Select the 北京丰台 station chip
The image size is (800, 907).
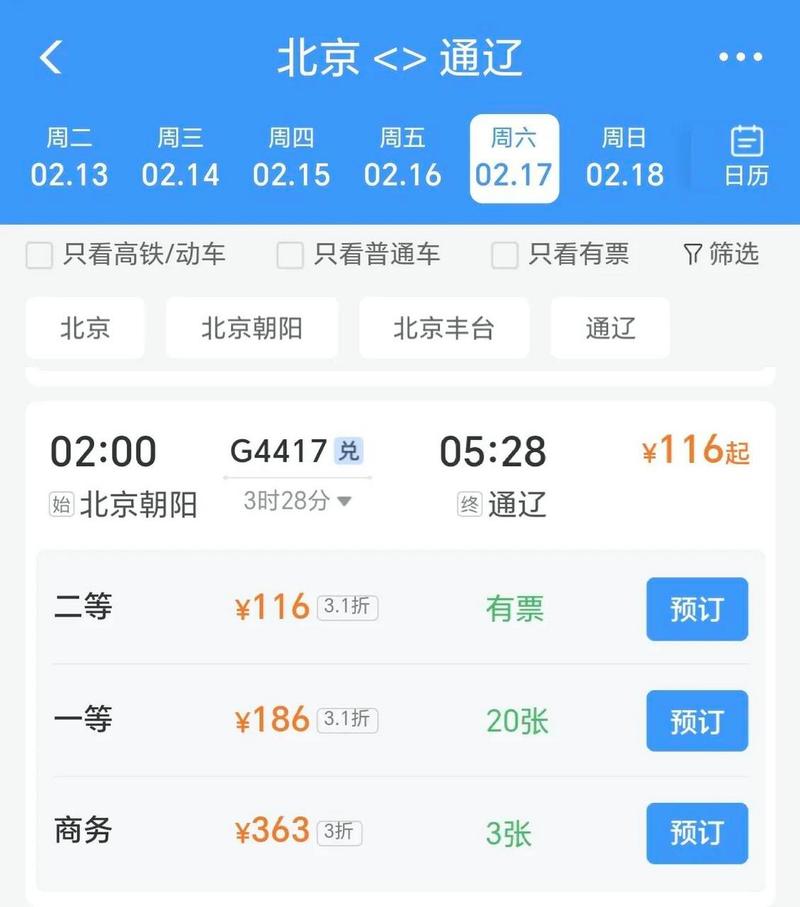pos(444,328)
